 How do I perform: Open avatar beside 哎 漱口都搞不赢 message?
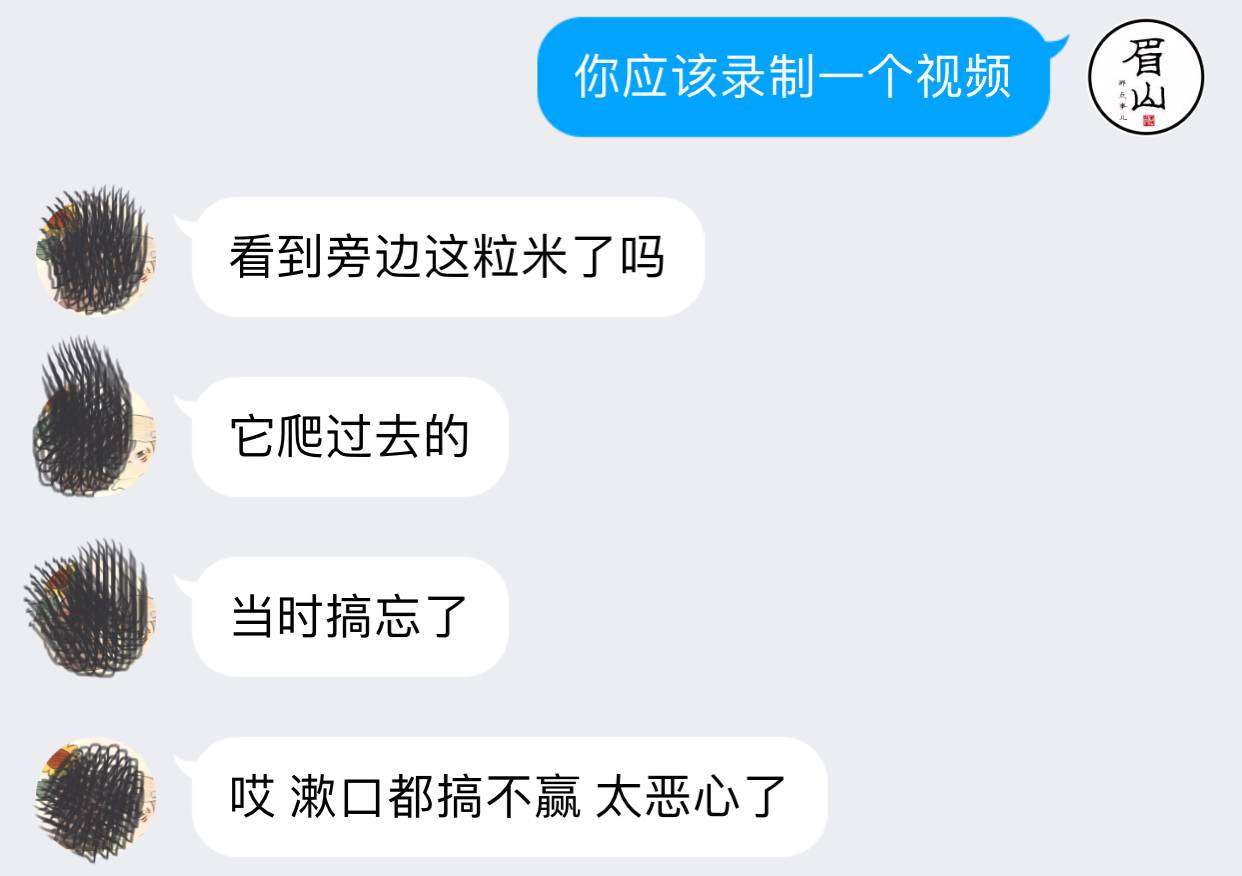[95, 797]
